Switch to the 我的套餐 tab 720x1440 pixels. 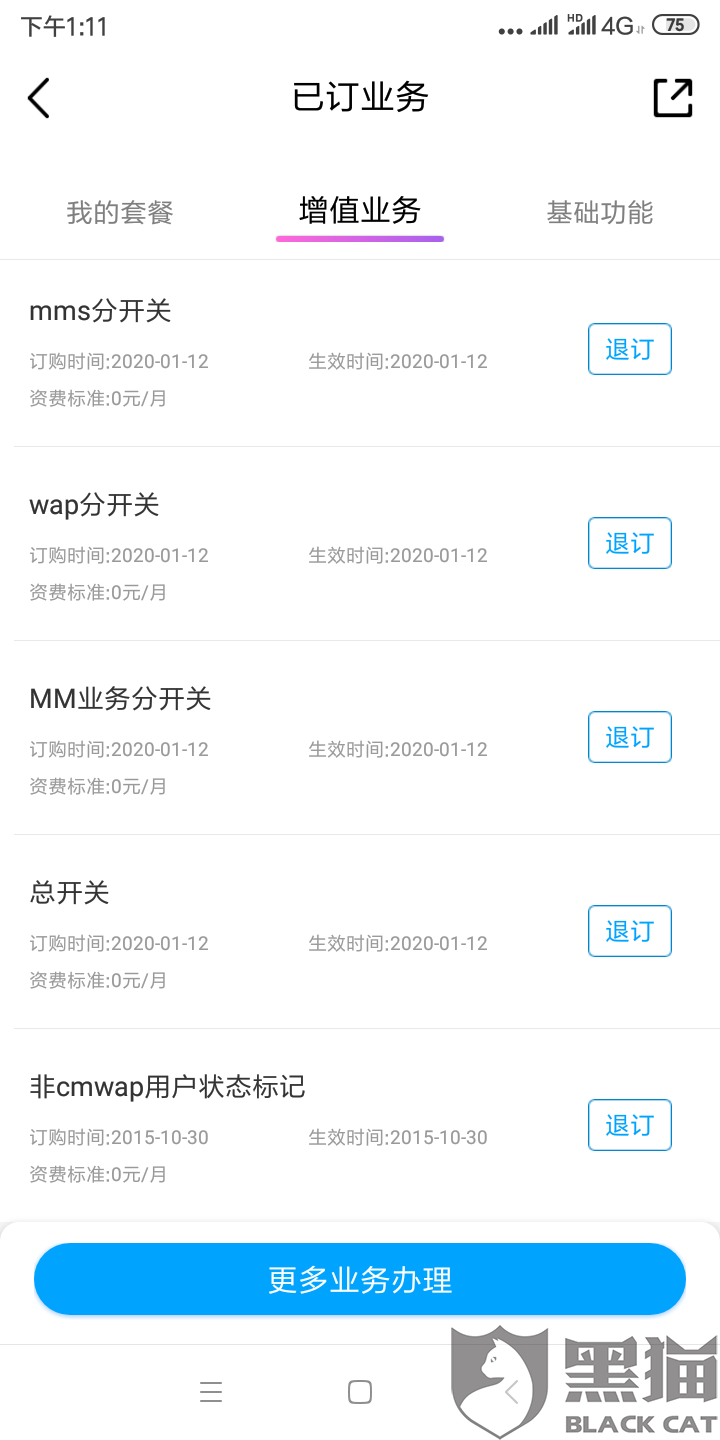[x=120, y=212]
